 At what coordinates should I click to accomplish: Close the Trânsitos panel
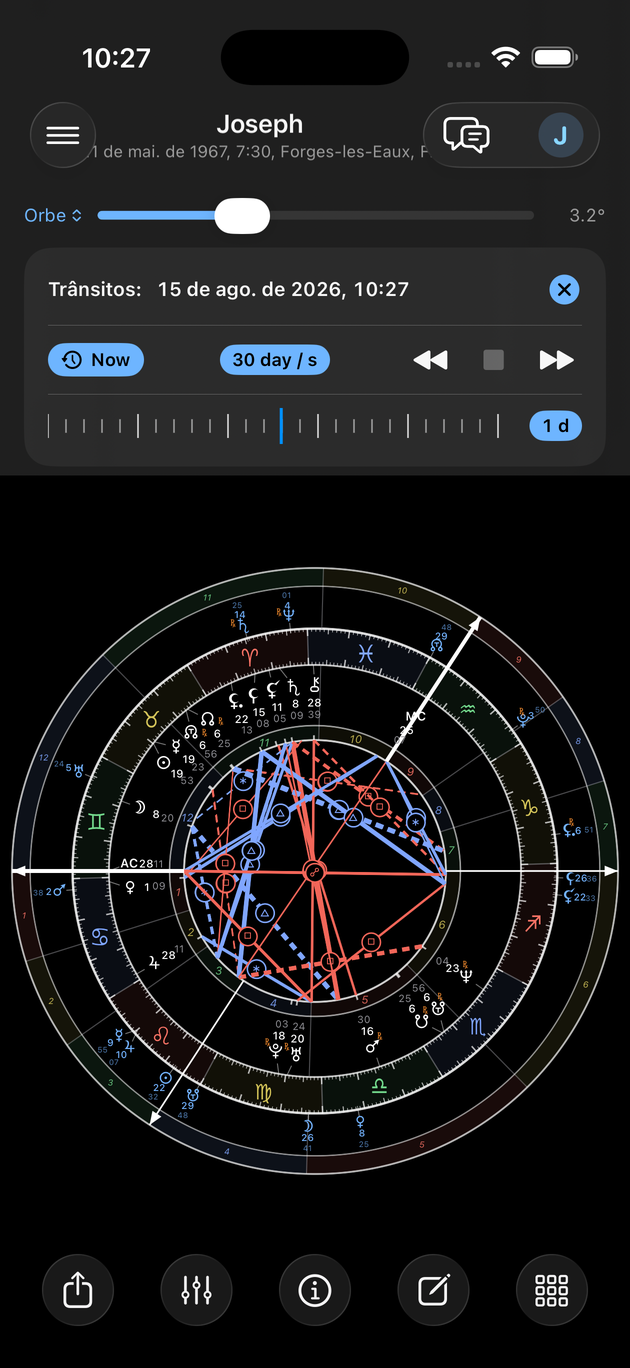[x=564, y=290]
